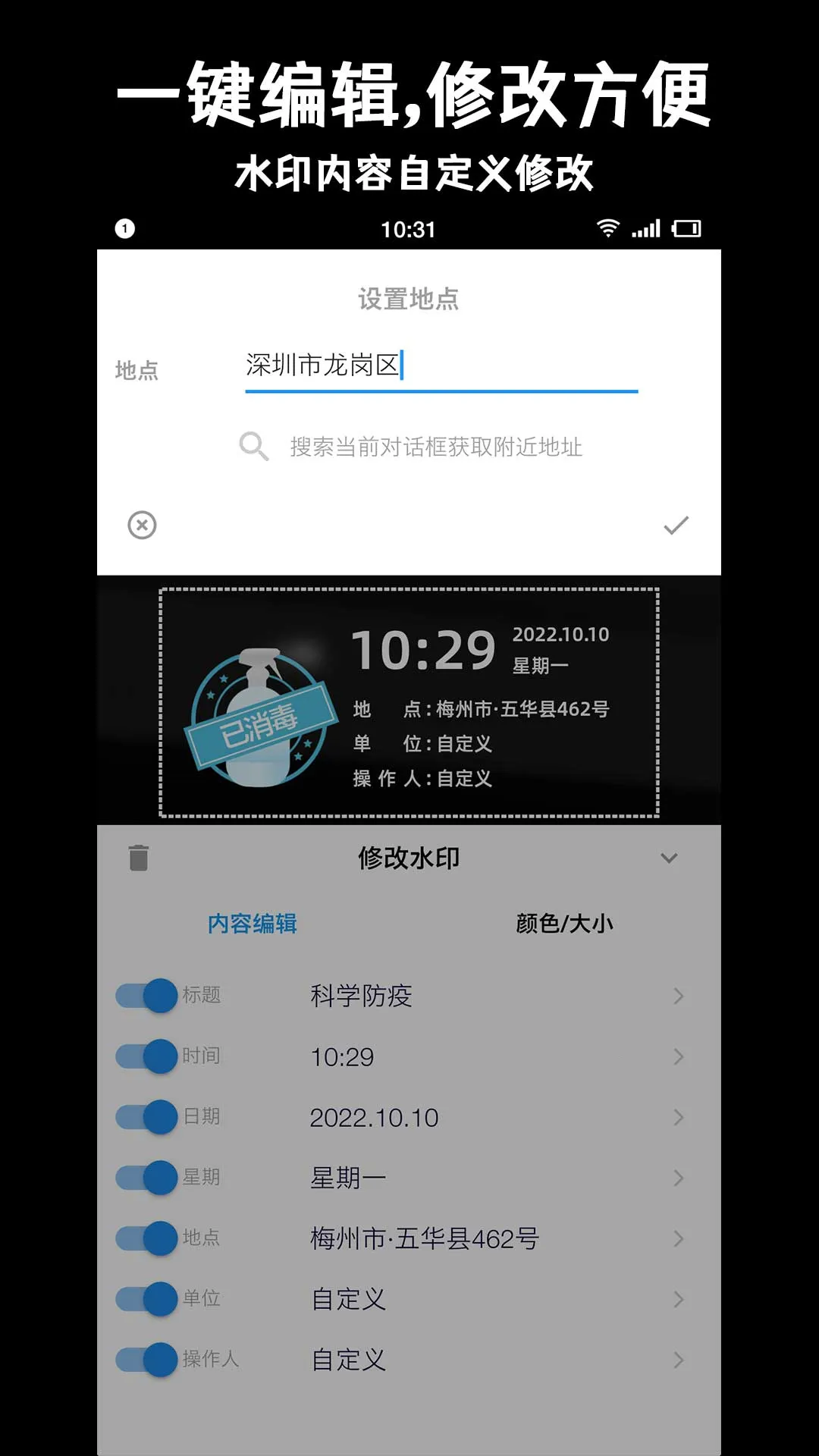Tap the 科学防疫 title text to edit
The width and height of the screenshot is (819, 1456).
[361, 996]
